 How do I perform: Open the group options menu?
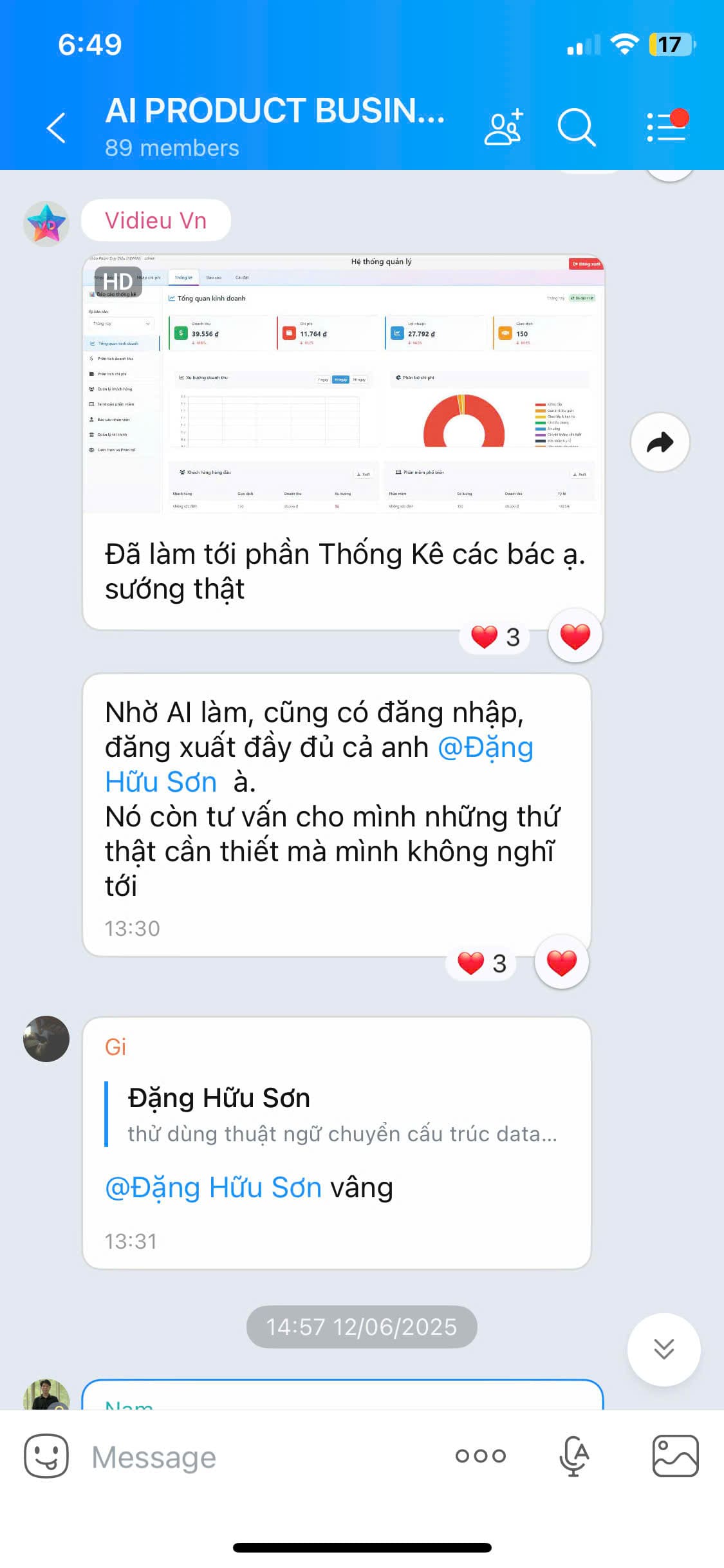tap(667, 127)
